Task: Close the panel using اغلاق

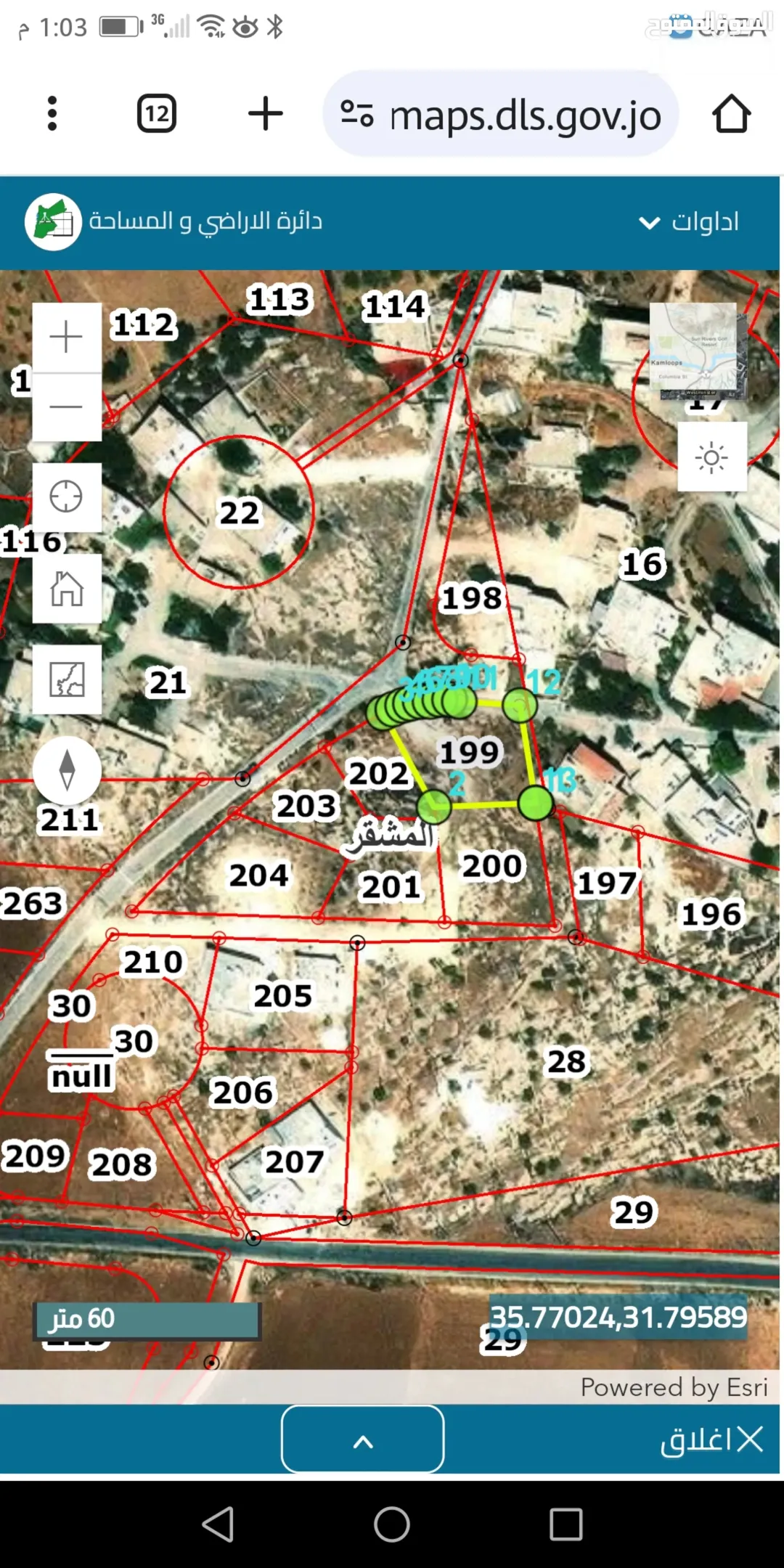Action: (x=711, y=1439)
